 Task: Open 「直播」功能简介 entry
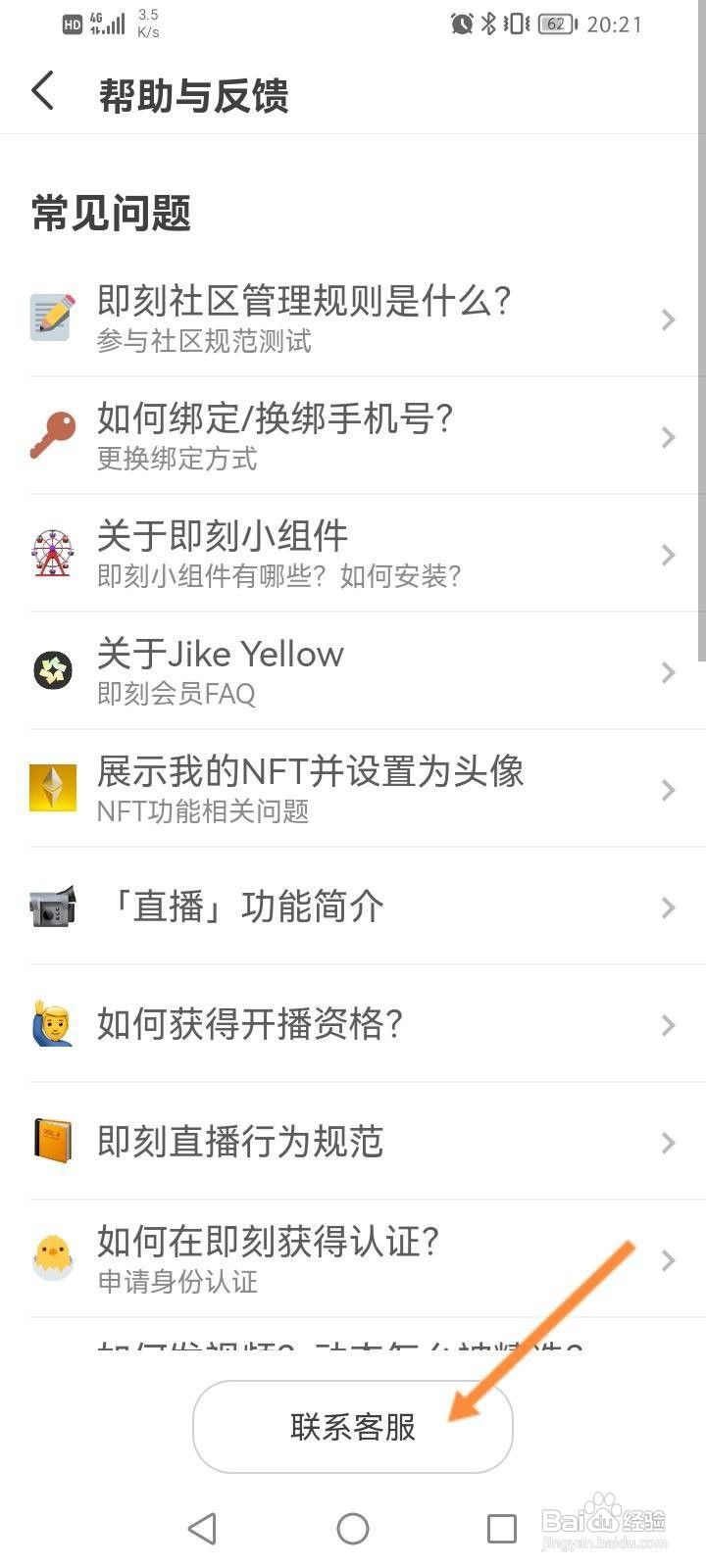point(353,906)
